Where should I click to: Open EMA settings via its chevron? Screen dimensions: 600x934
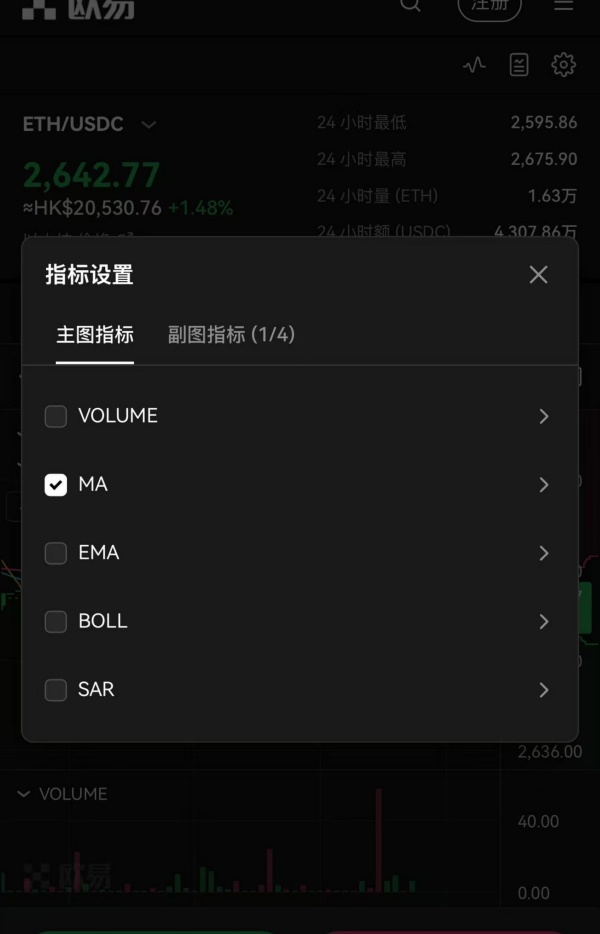544,553
